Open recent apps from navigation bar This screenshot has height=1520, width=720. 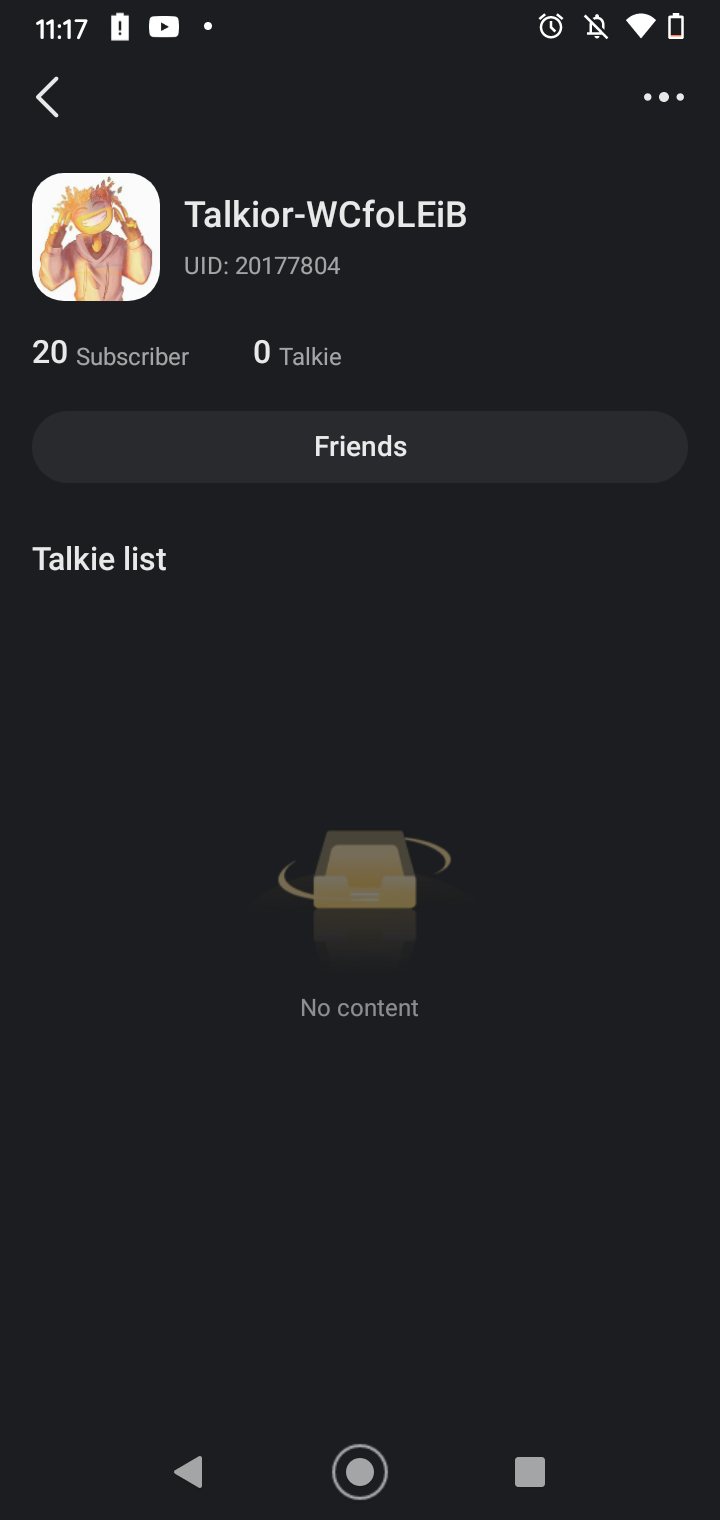tap(529, 1472)
